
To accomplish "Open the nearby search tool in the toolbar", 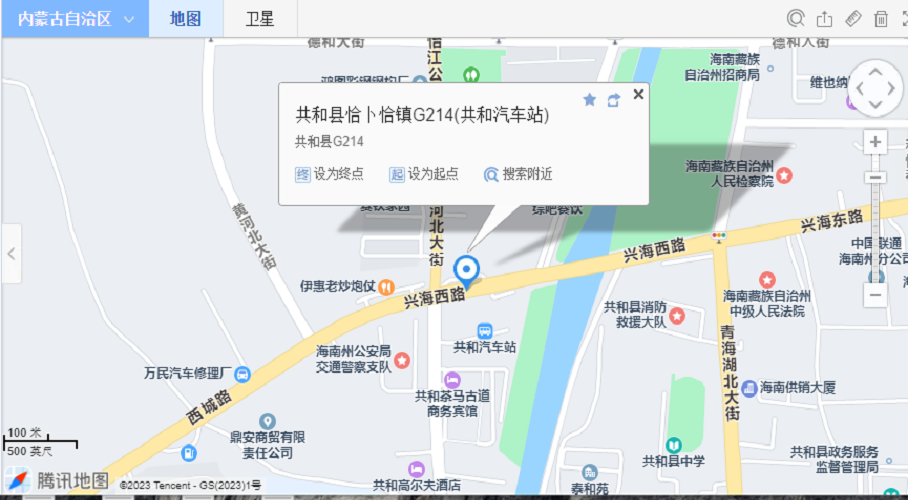I will [796, 18].
